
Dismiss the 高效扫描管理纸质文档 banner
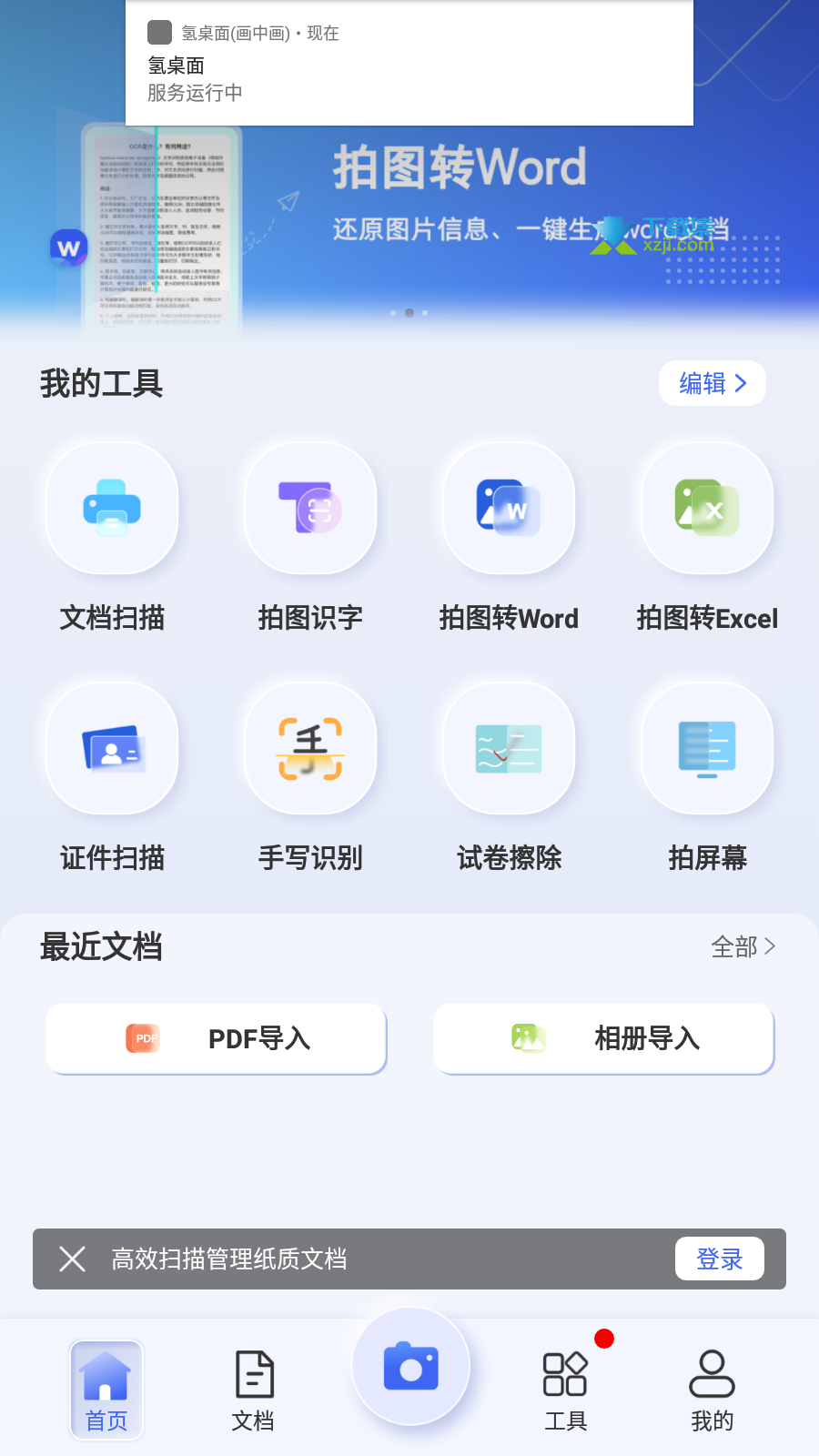[x=72, y=1259]
